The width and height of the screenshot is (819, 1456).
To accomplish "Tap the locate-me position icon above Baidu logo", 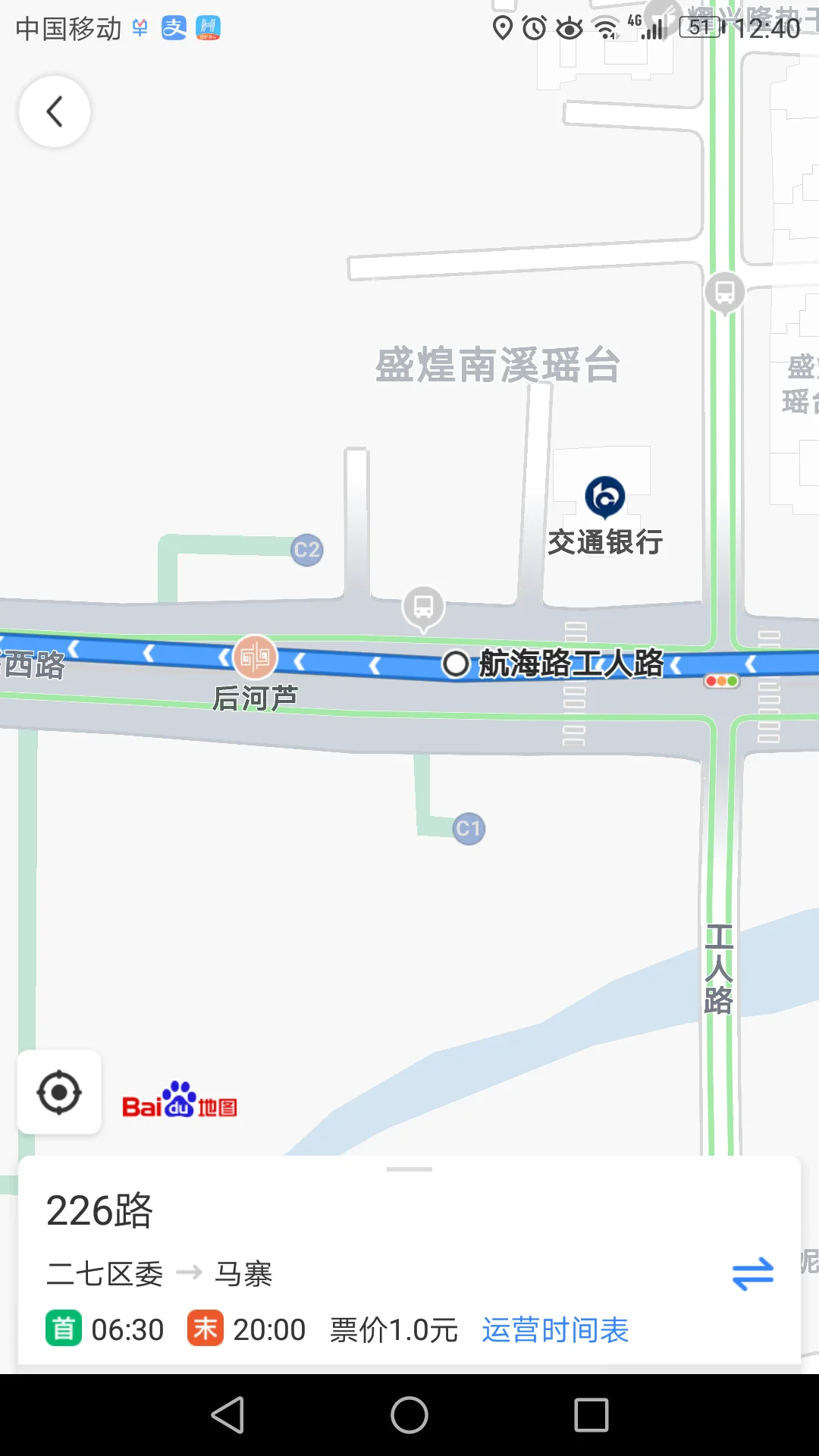I will (x=58, y=1090).
